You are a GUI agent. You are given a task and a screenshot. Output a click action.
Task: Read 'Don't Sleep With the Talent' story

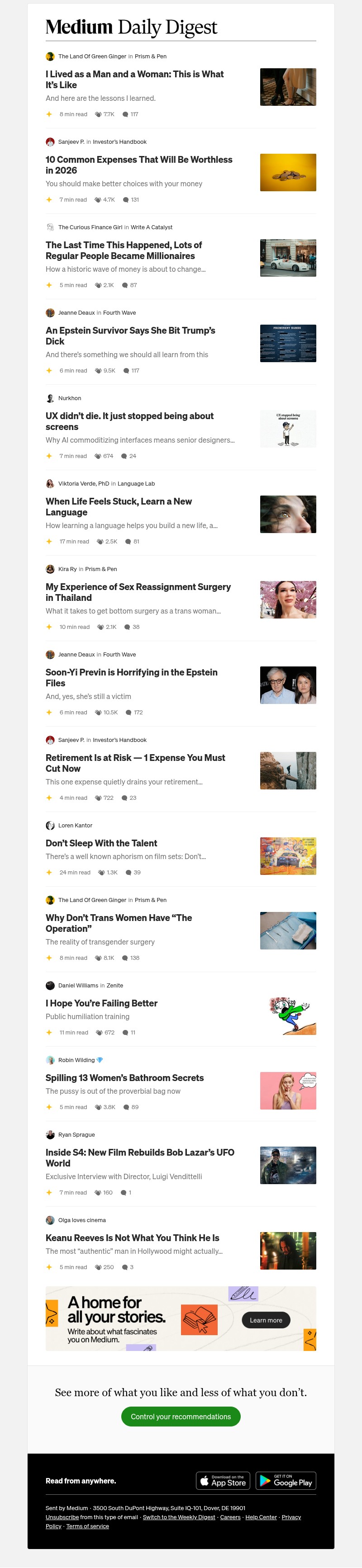[x=101, y=843]
